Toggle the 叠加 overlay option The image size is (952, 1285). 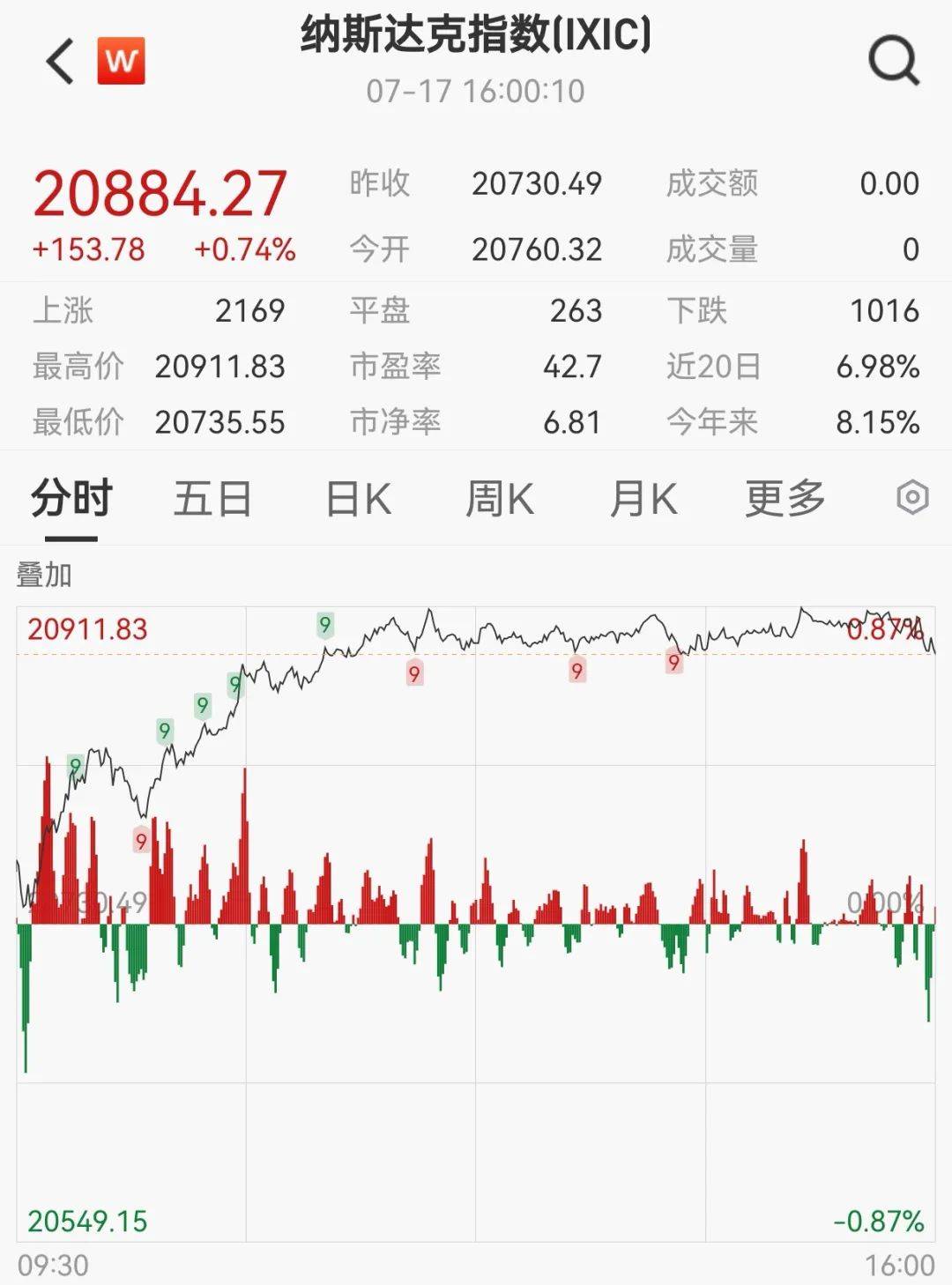[43, 576]
